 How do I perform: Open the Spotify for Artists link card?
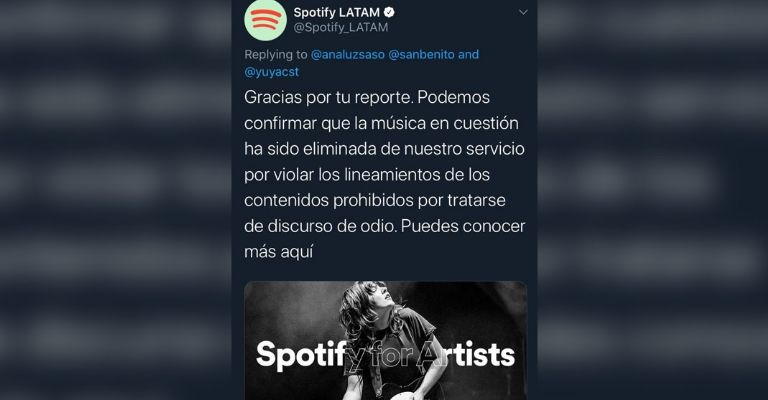coord(385,342)
